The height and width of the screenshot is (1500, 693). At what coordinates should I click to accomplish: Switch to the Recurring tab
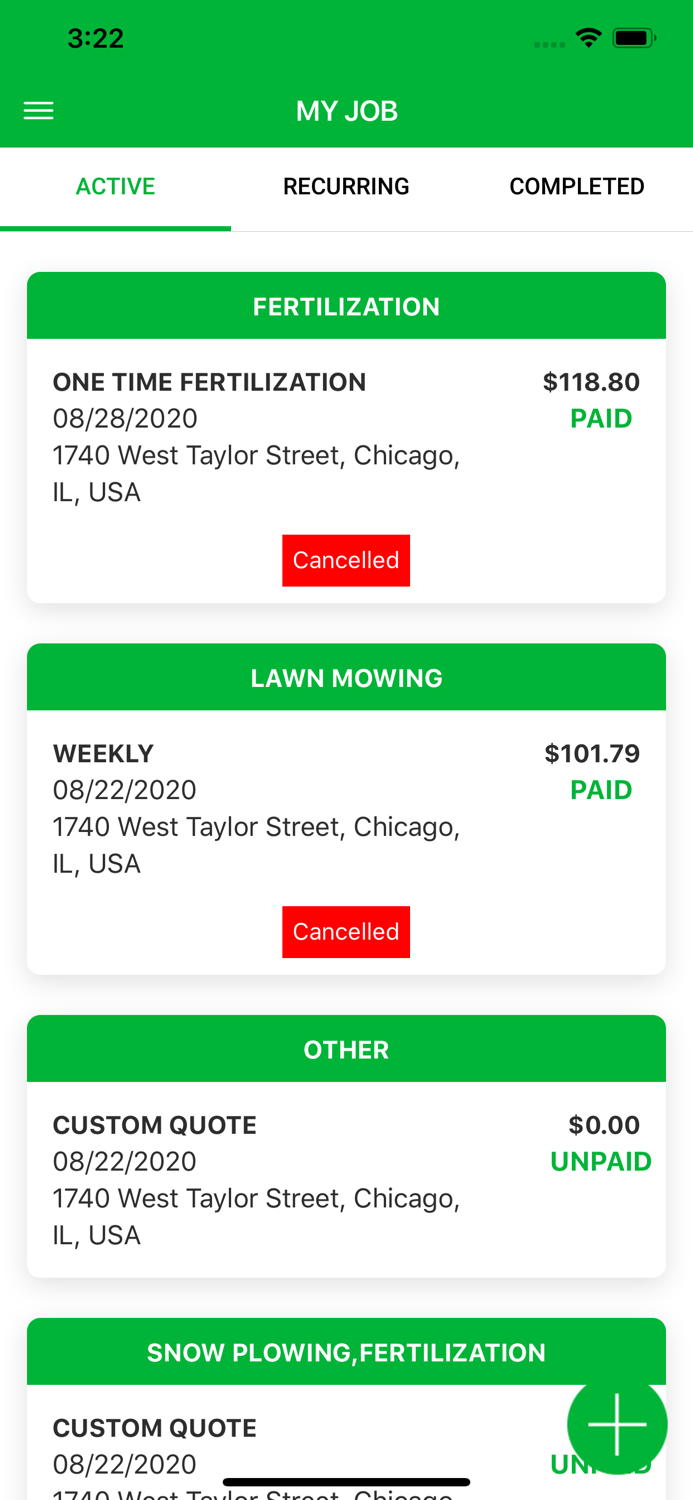pos(346,187)
